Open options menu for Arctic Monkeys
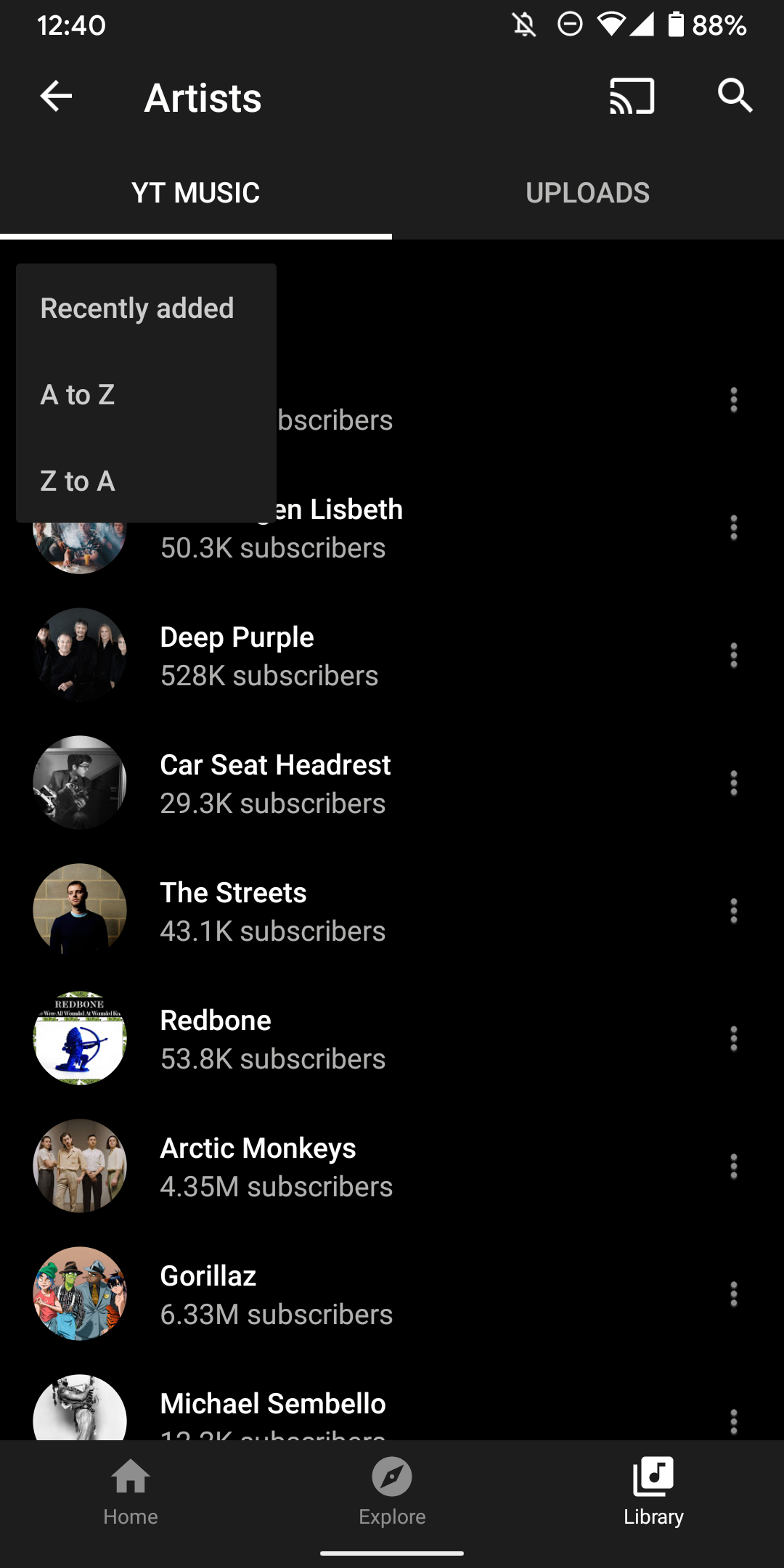 tap(734, 1166)
